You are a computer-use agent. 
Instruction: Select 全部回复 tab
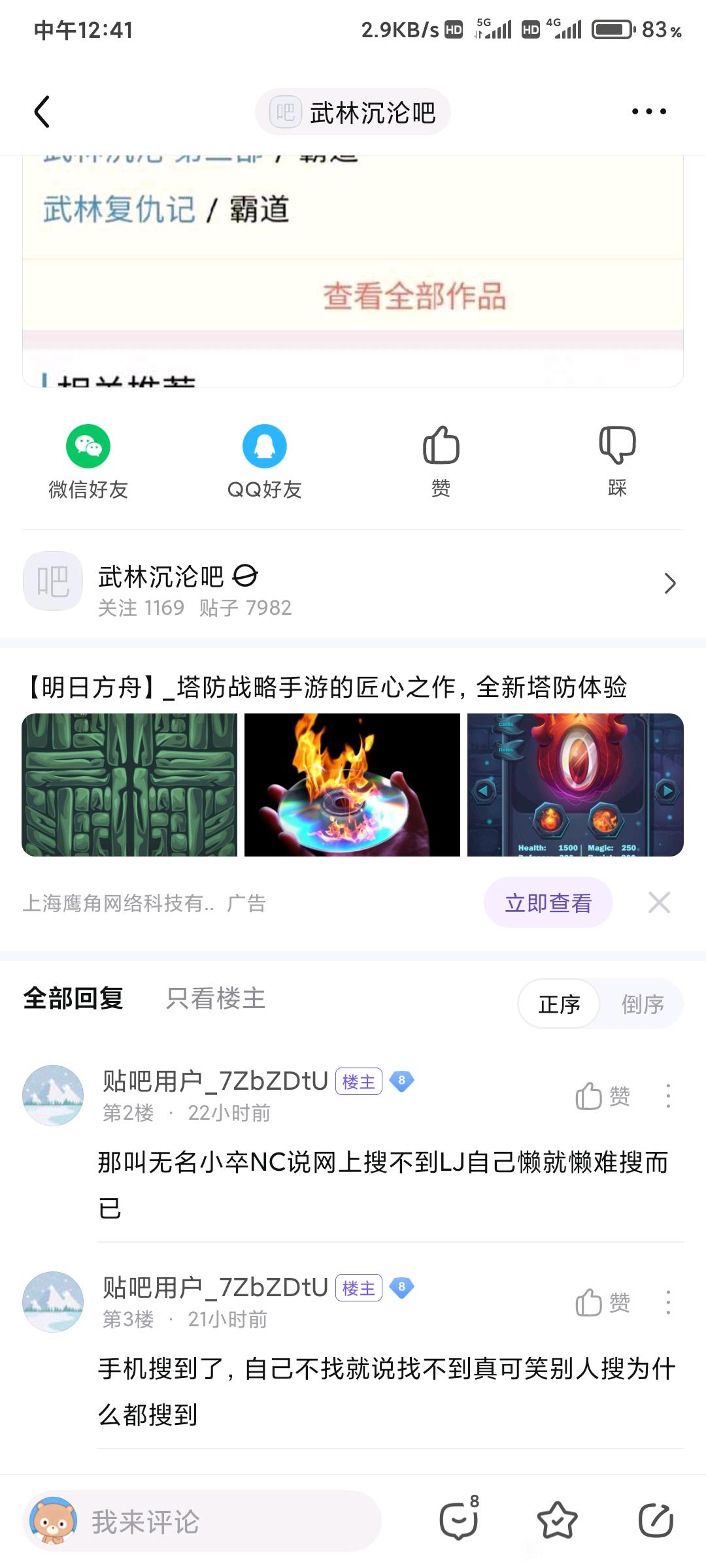73,998
